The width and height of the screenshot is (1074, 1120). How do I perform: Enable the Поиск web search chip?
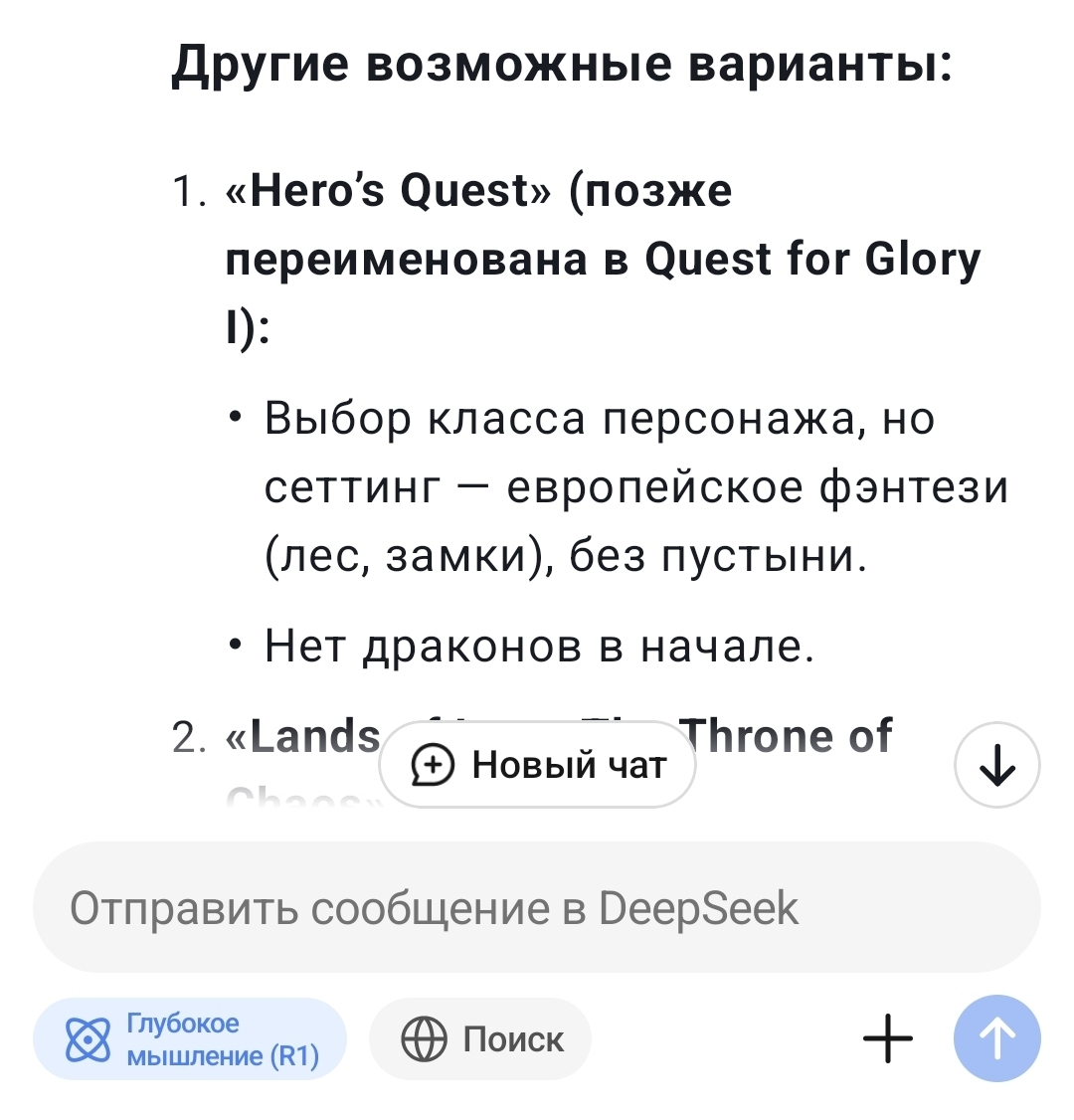pos(480,1039)
